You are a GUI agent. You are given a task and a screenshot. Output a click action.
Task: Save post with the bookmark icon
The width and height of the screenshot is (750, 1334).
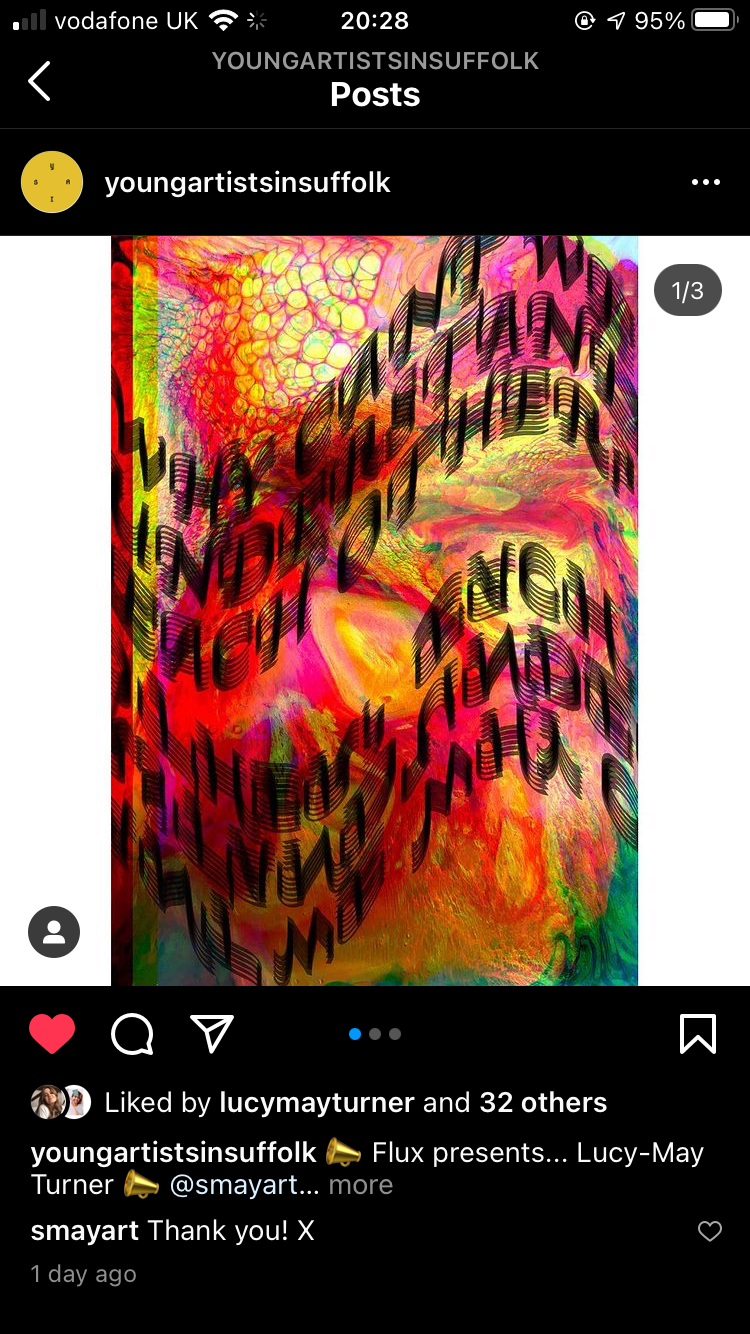click(x=697, y=1034)
